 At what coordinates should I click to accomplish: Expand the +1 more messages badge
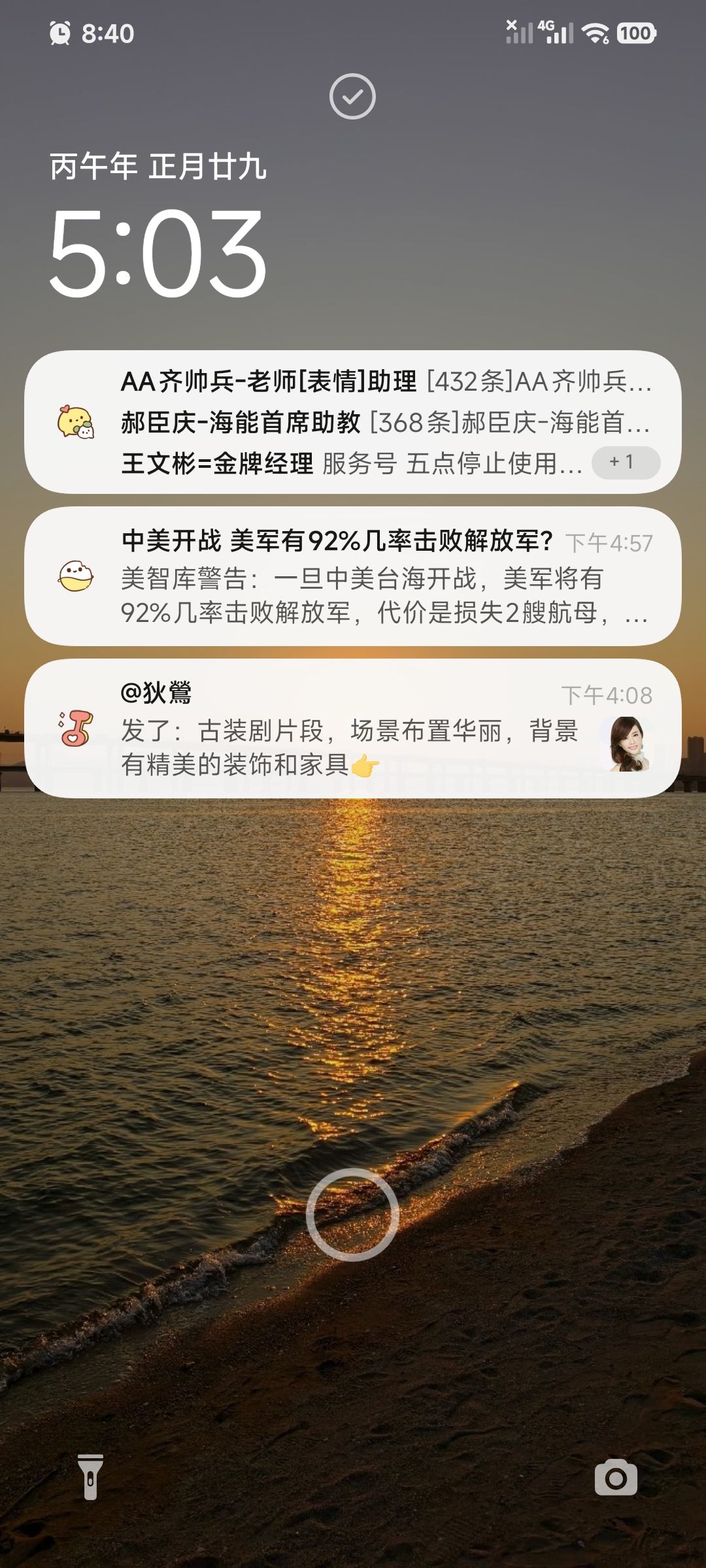(x=626, y=463)
